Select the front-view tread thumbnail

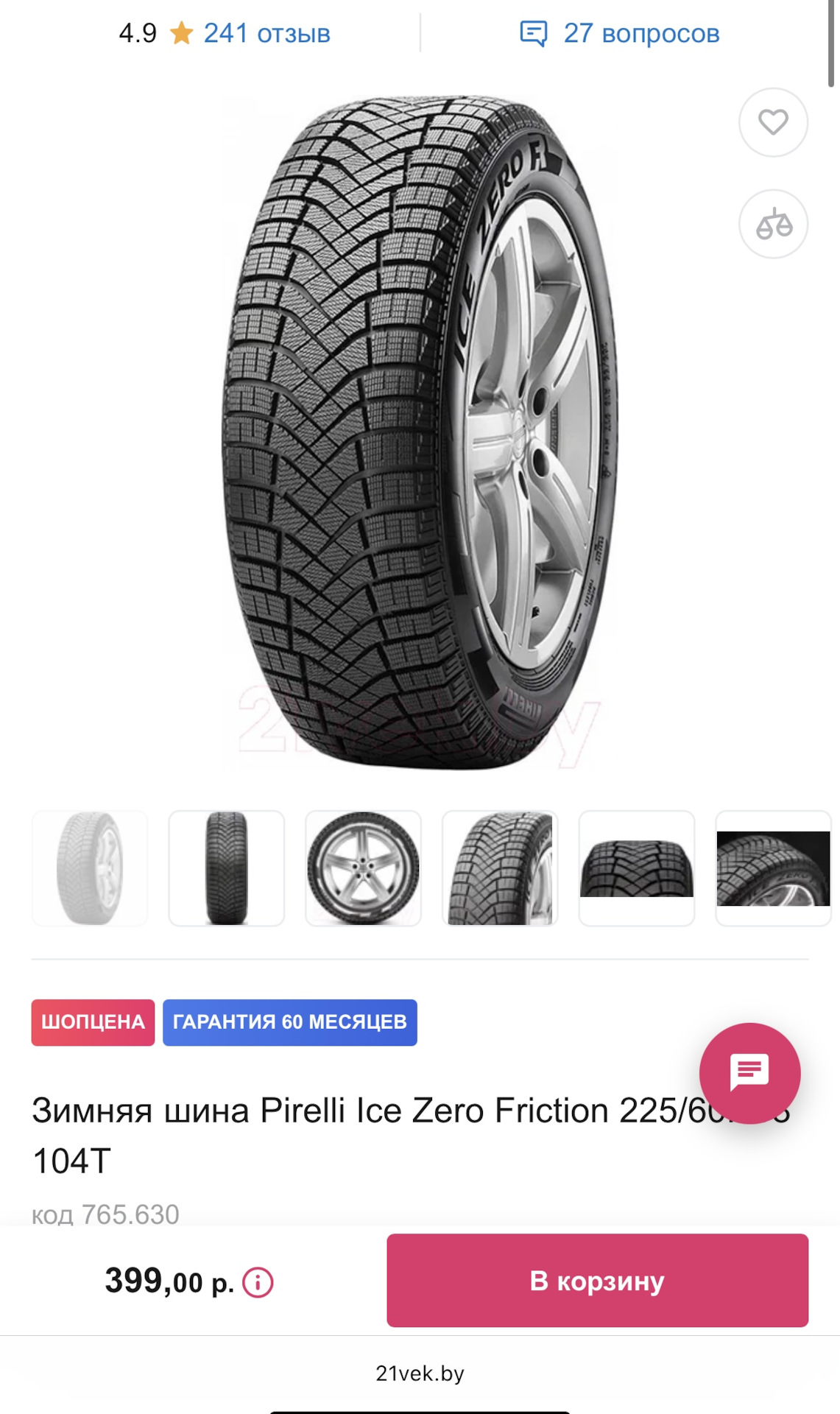226,868
